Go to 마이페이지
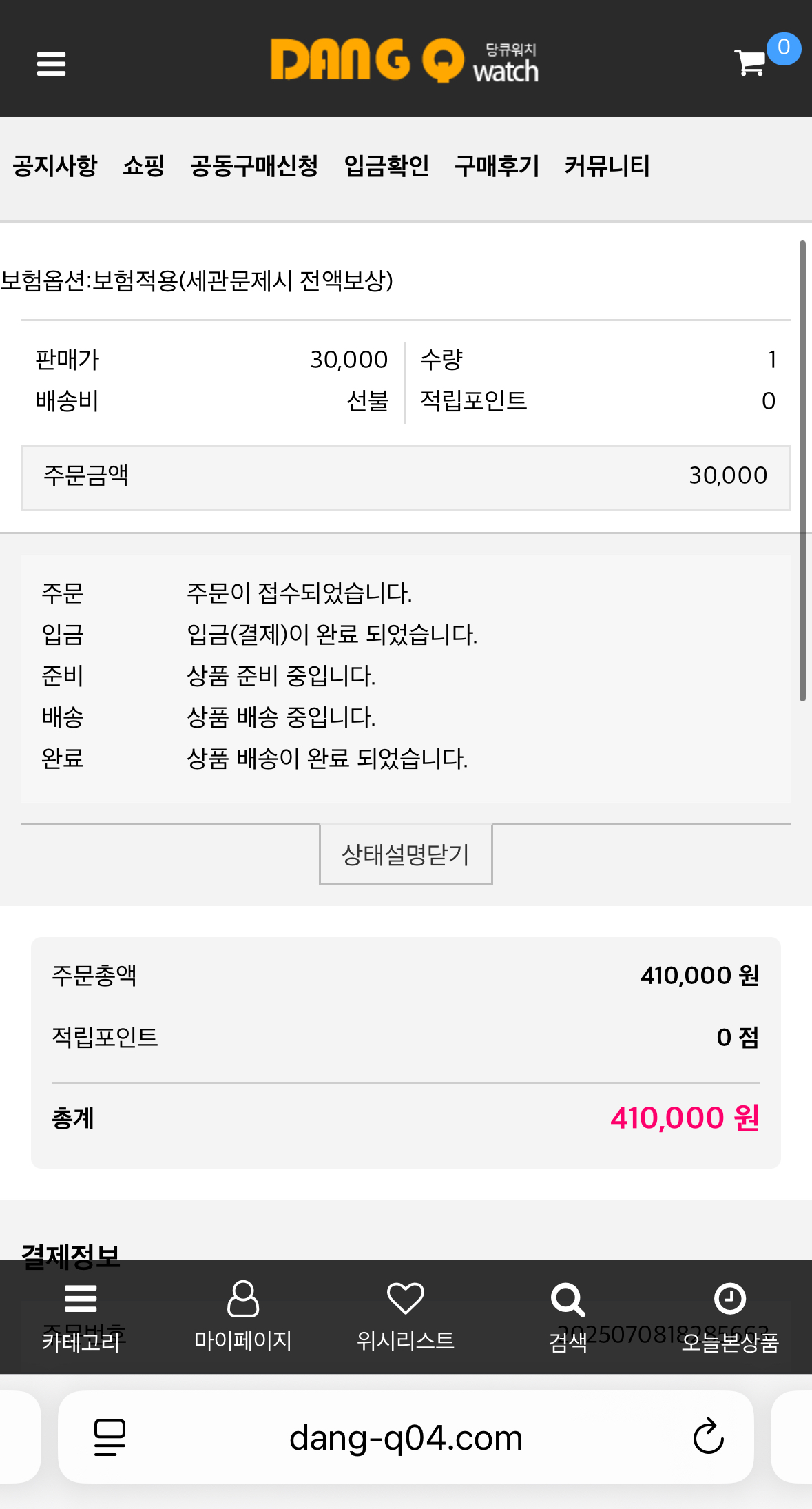This screenshot has width=812, height=1509. 243,1317
